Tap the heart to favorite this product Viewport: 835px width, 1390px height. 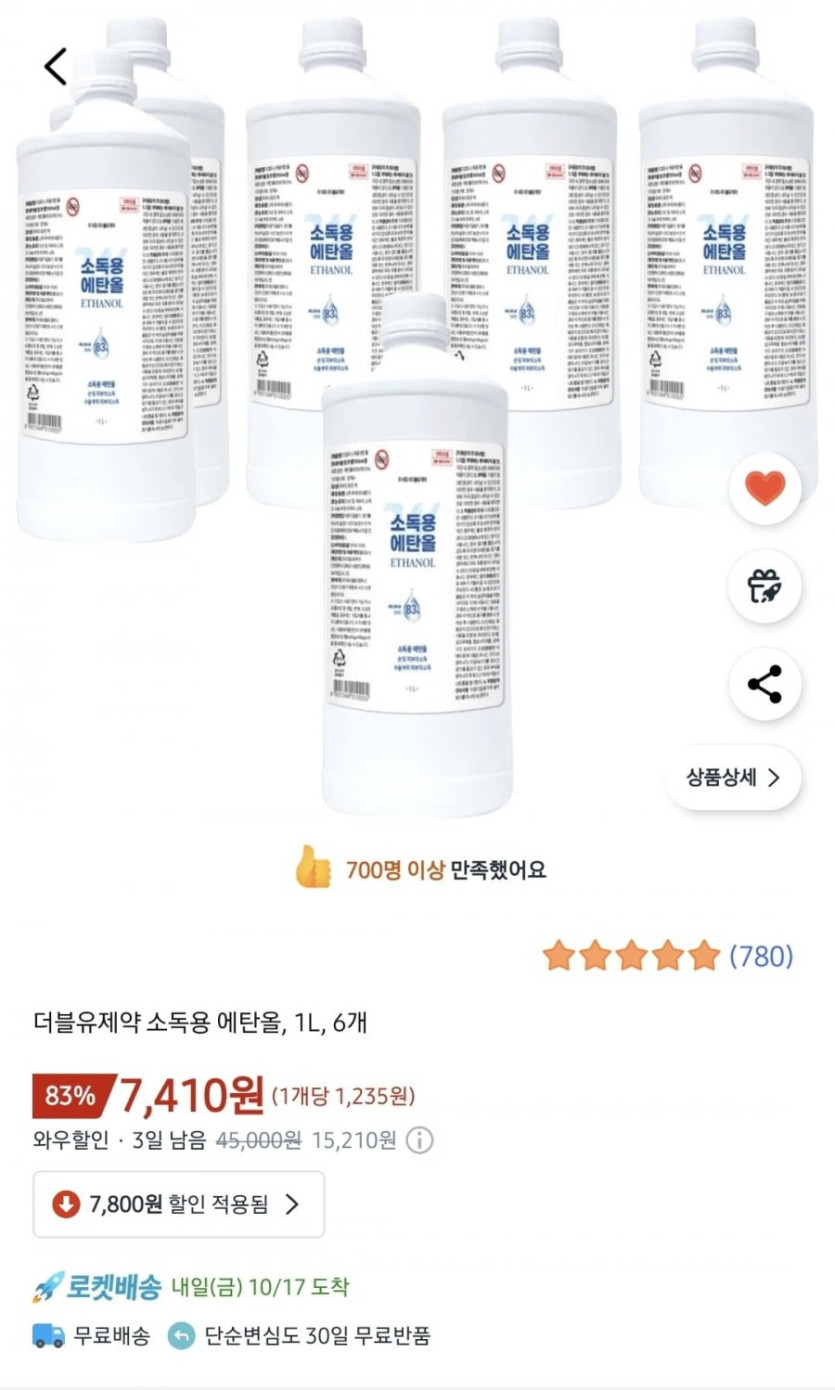[x=765, y=488]
